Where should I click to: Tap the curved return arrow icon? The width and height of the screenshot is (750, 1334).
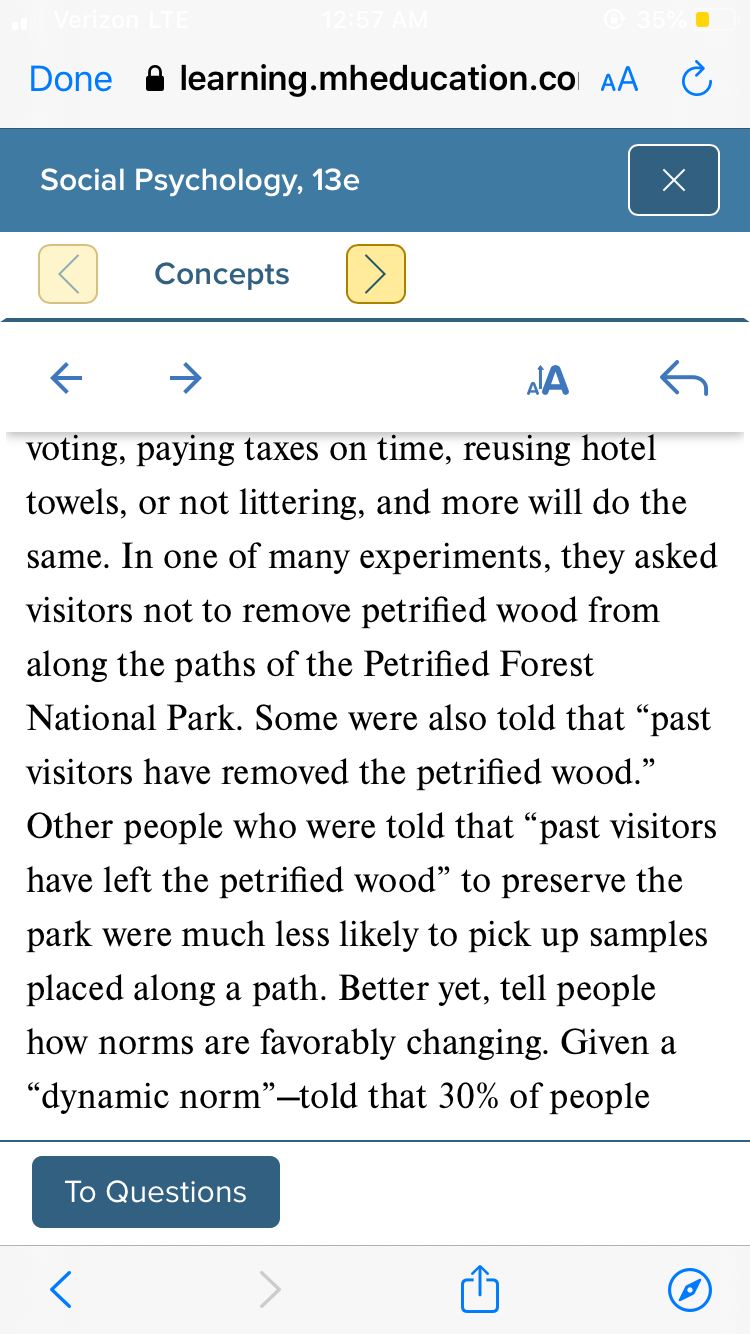[x=685, y=379]
